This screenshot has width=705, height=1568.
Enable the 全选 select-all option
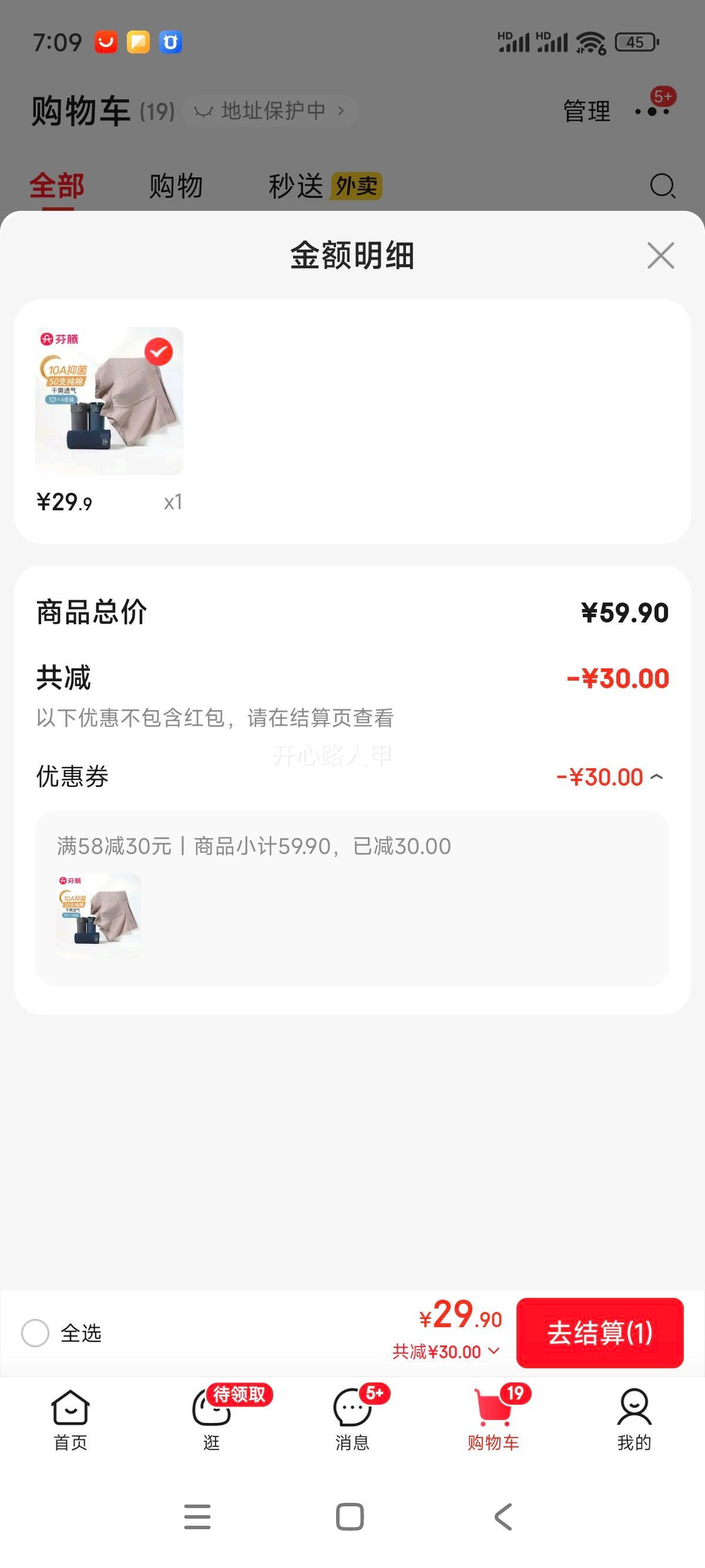tap(36, 1333)
